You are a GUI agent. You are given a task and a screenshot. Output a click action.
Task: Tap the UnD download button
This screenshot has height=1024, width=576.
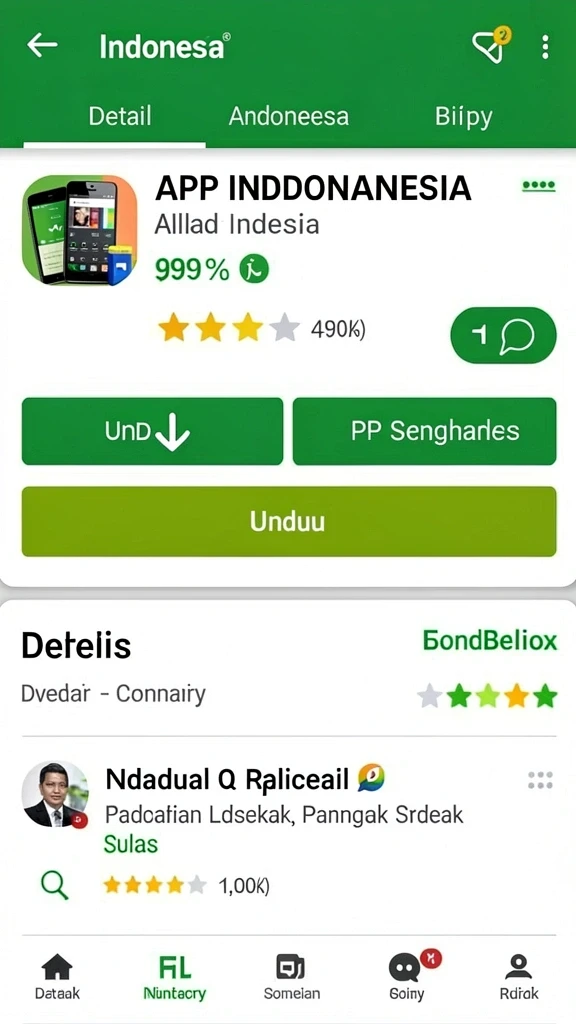click(152, 431)
